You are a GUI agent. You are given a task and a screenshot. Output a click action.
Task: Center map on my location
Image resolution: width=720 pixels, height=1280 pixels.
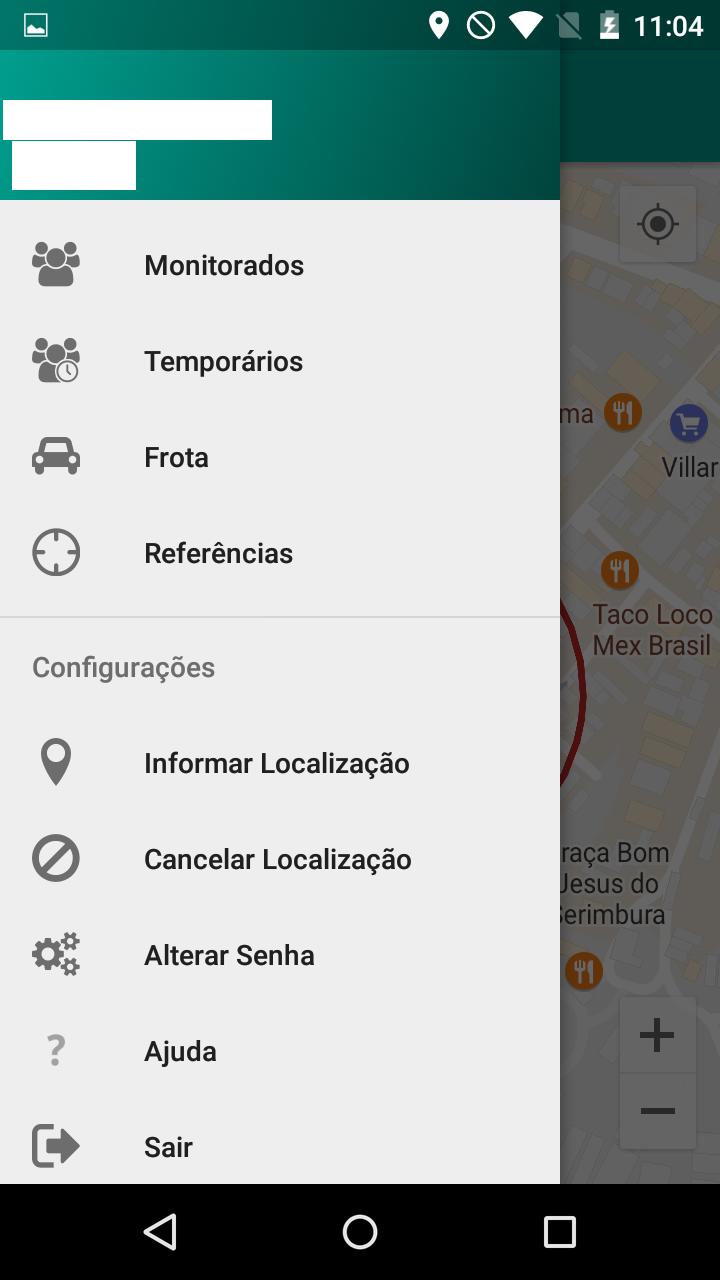tap(658, 224)
